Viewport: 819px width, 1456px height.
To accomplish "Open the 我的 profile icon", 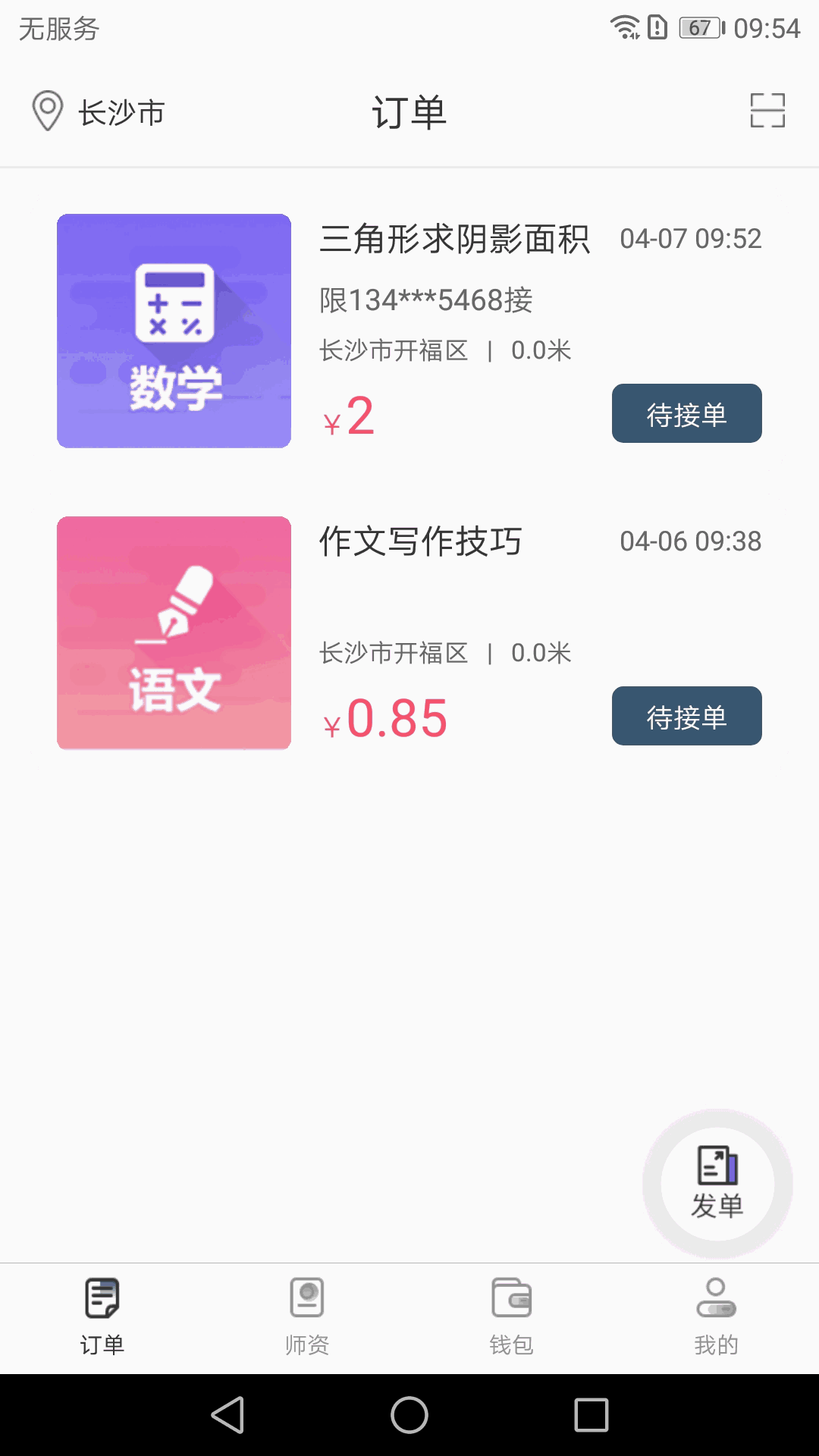I will click(x=717, y=1298).
